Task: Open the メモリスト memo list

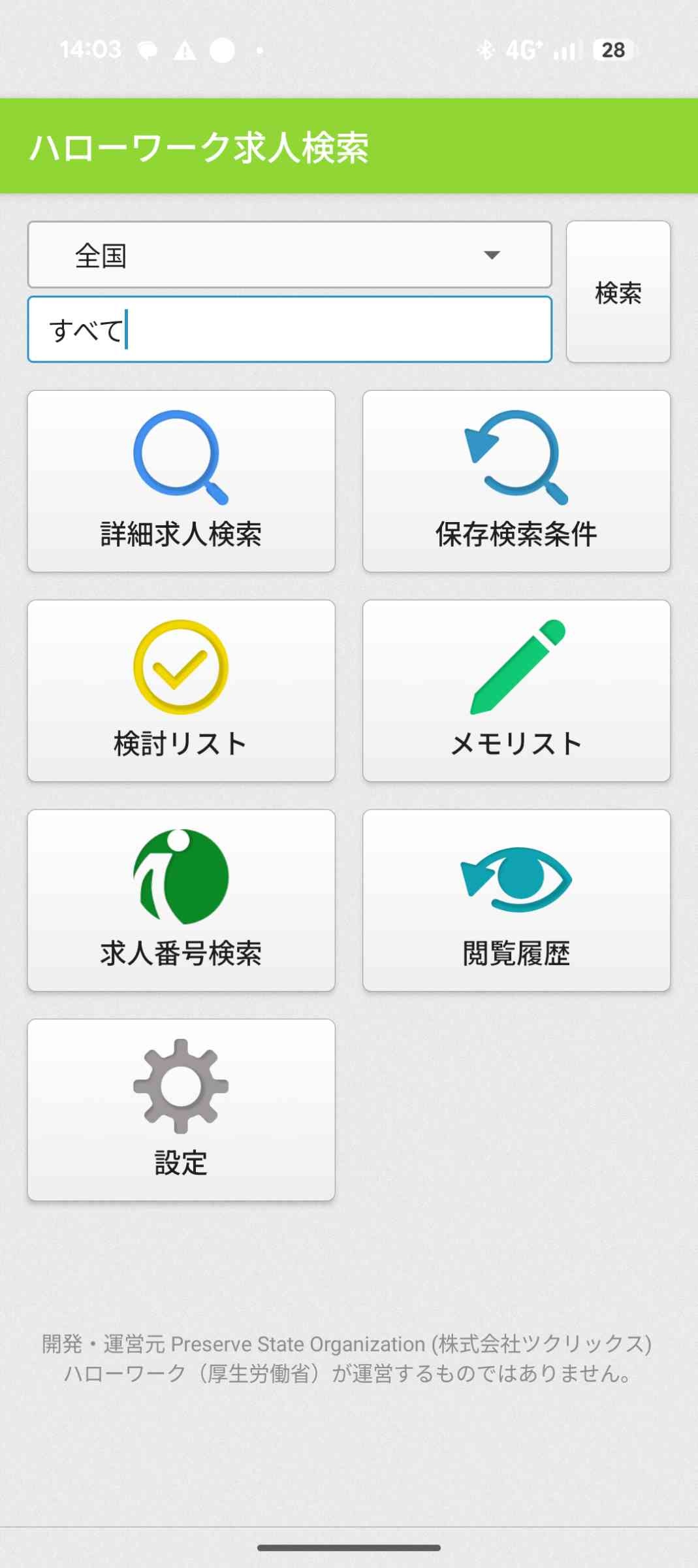Action: 516,691
